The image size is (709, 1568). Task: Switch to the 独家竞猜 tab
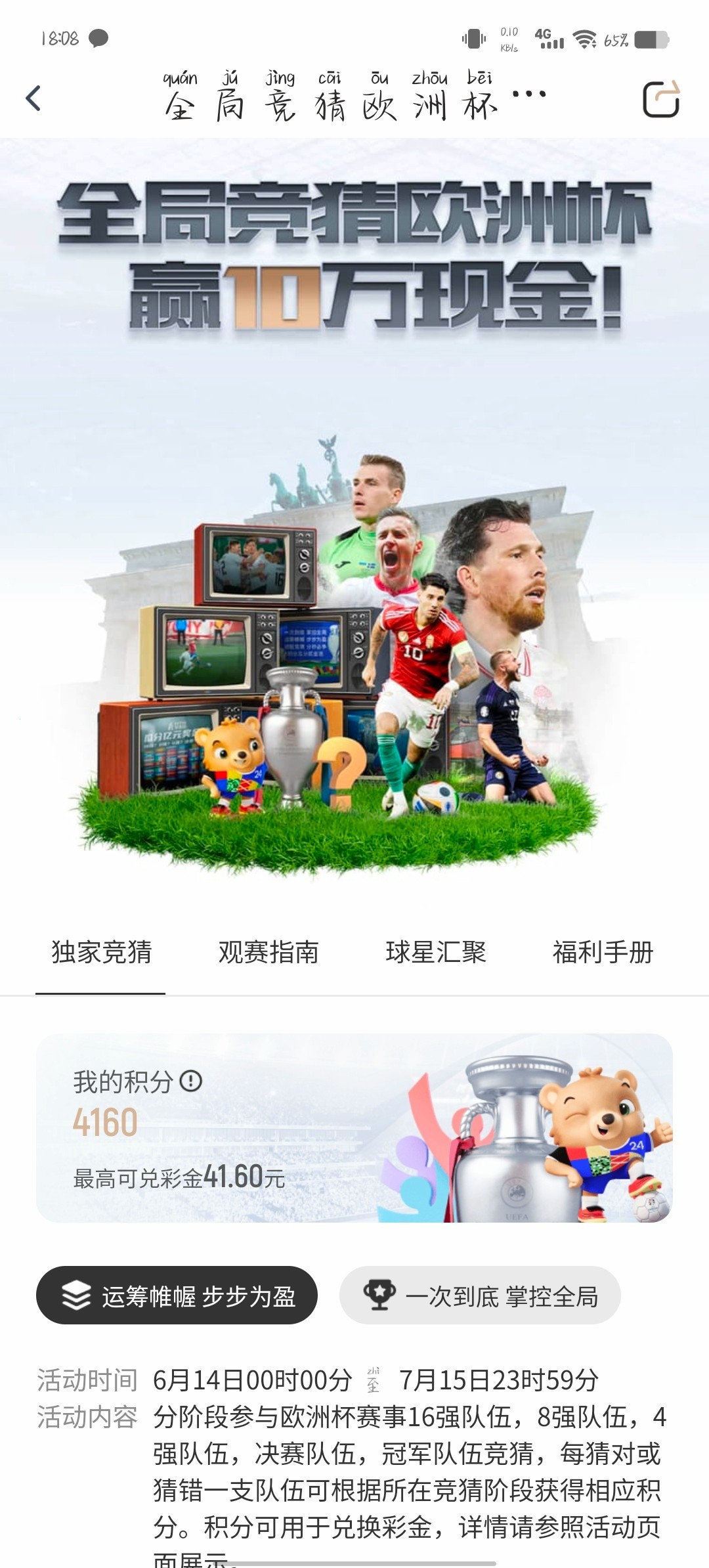[x=101, y=952]
